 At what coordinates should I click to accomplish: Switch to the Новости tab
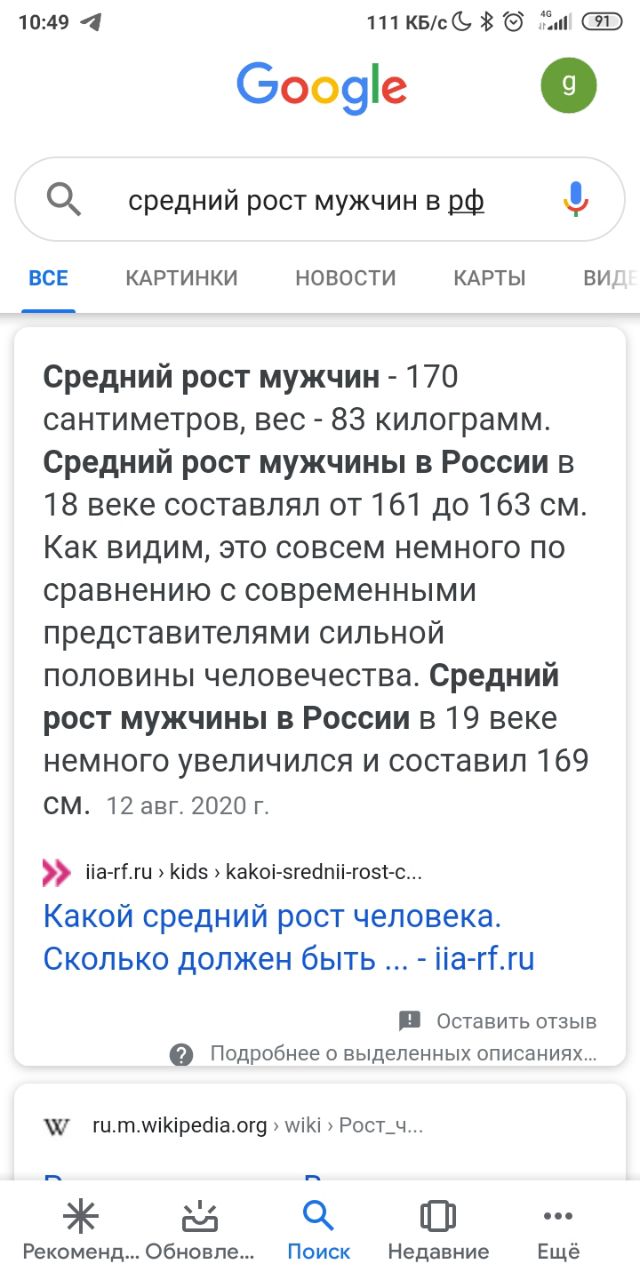(x=345, y=278)
